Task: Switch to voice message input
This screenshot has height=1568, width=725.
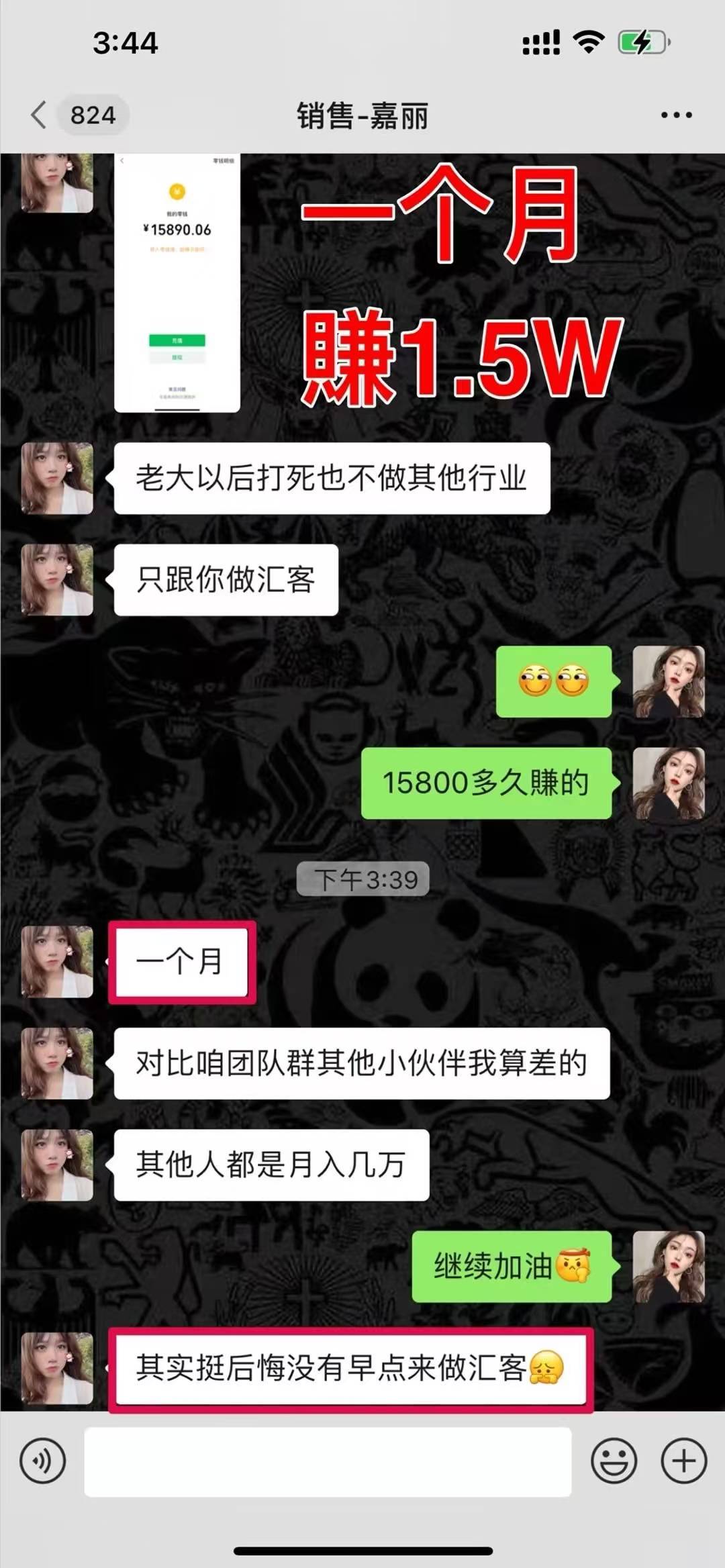Action: point(43,1461)
